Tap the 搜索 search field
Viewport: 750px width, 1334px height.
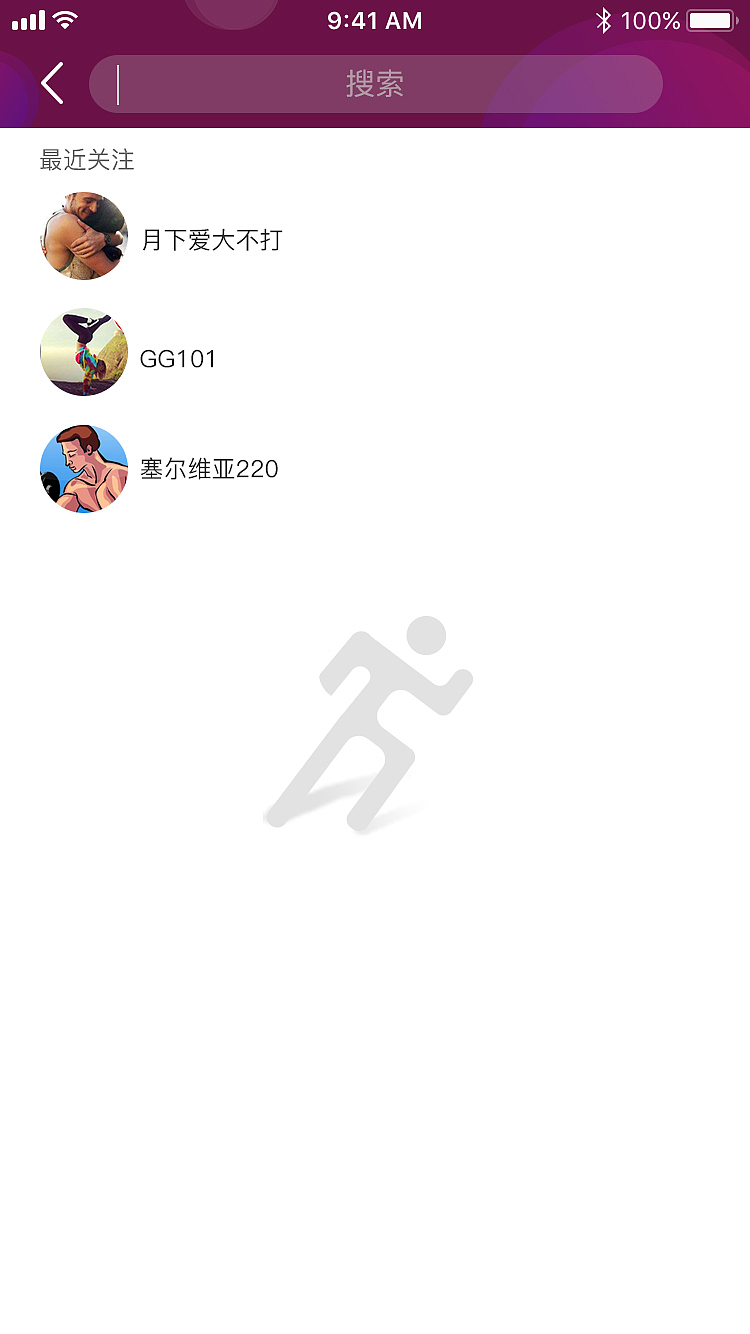[x=375, y=84]
